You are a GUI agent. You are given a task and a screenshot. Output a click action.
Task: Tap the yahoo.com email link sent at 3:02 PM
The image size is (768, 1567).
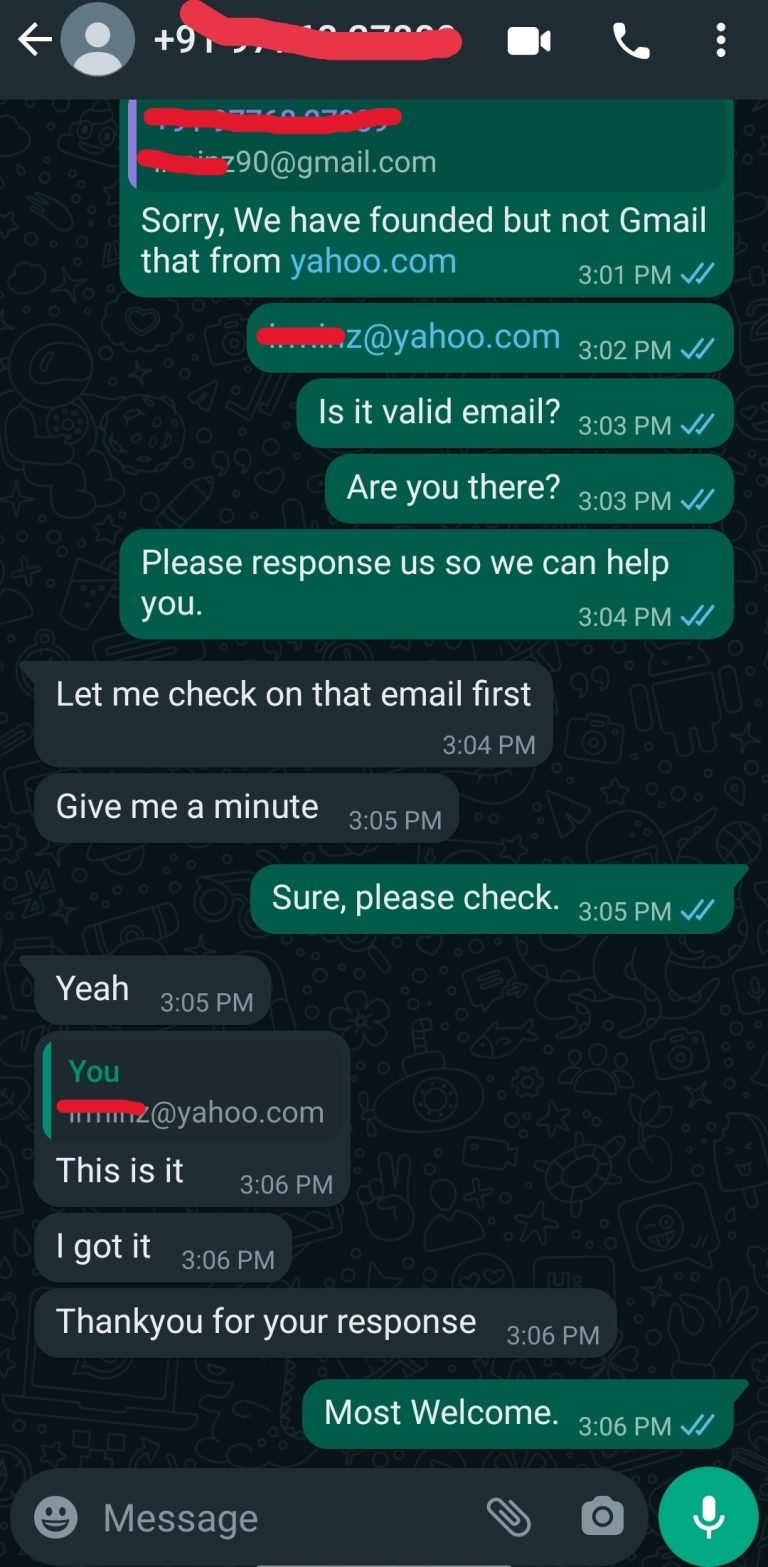[412, 337]
